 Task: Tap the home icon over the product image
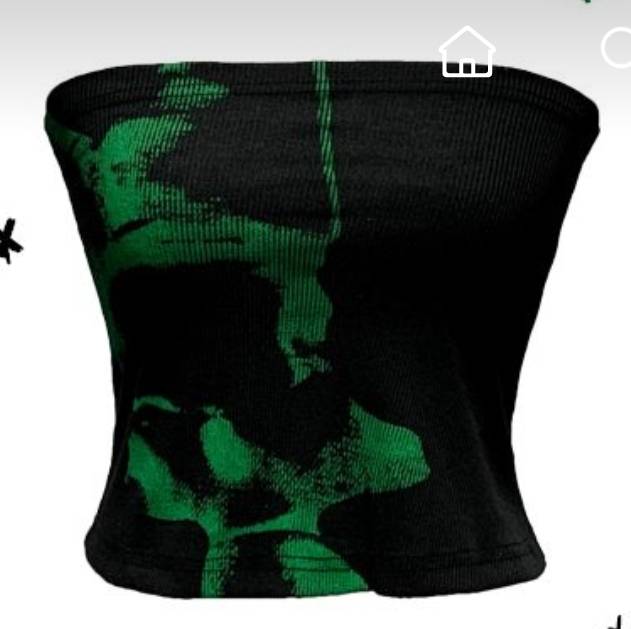point(467,52)
